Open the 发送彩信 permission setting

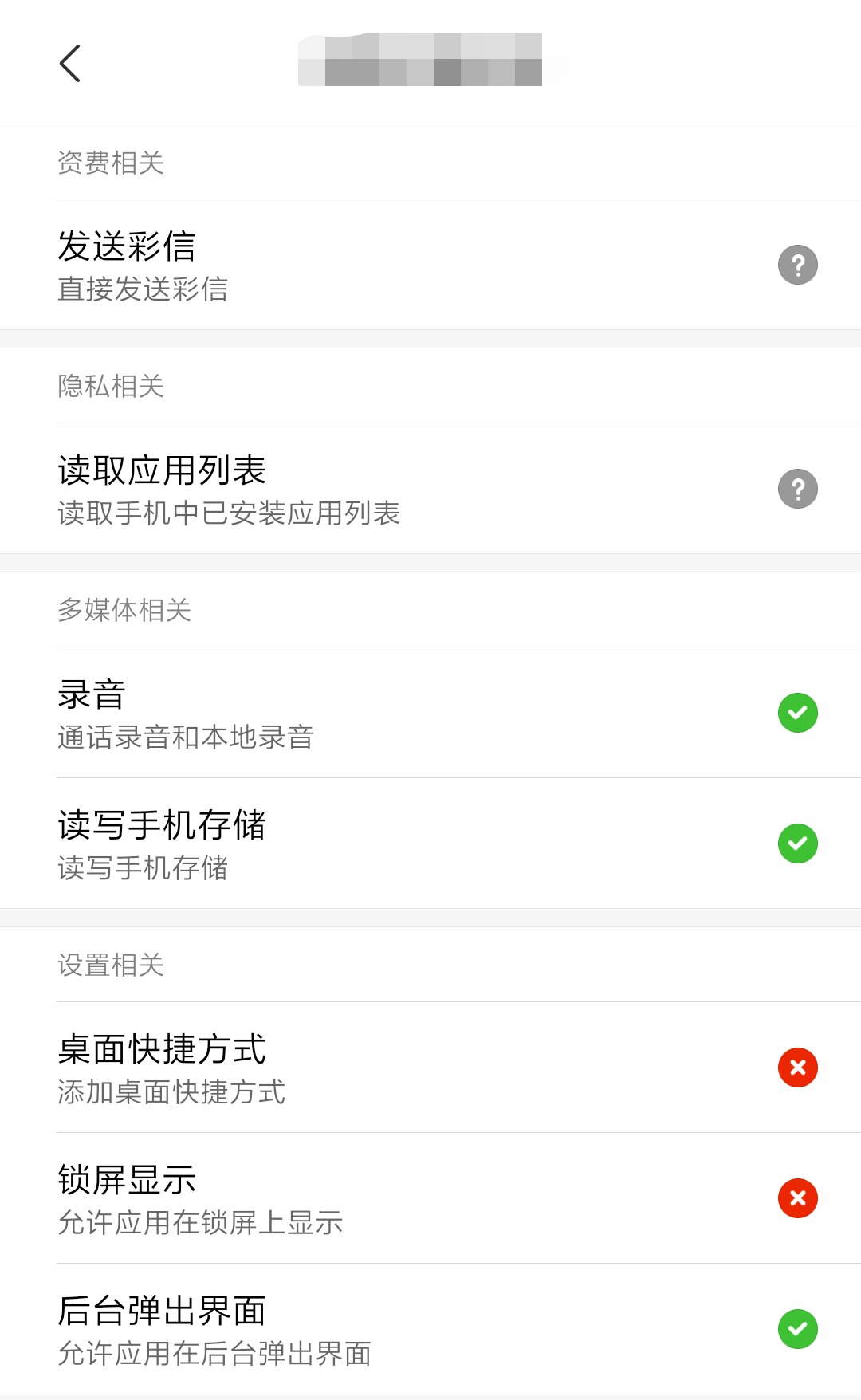tap(431, 265)
